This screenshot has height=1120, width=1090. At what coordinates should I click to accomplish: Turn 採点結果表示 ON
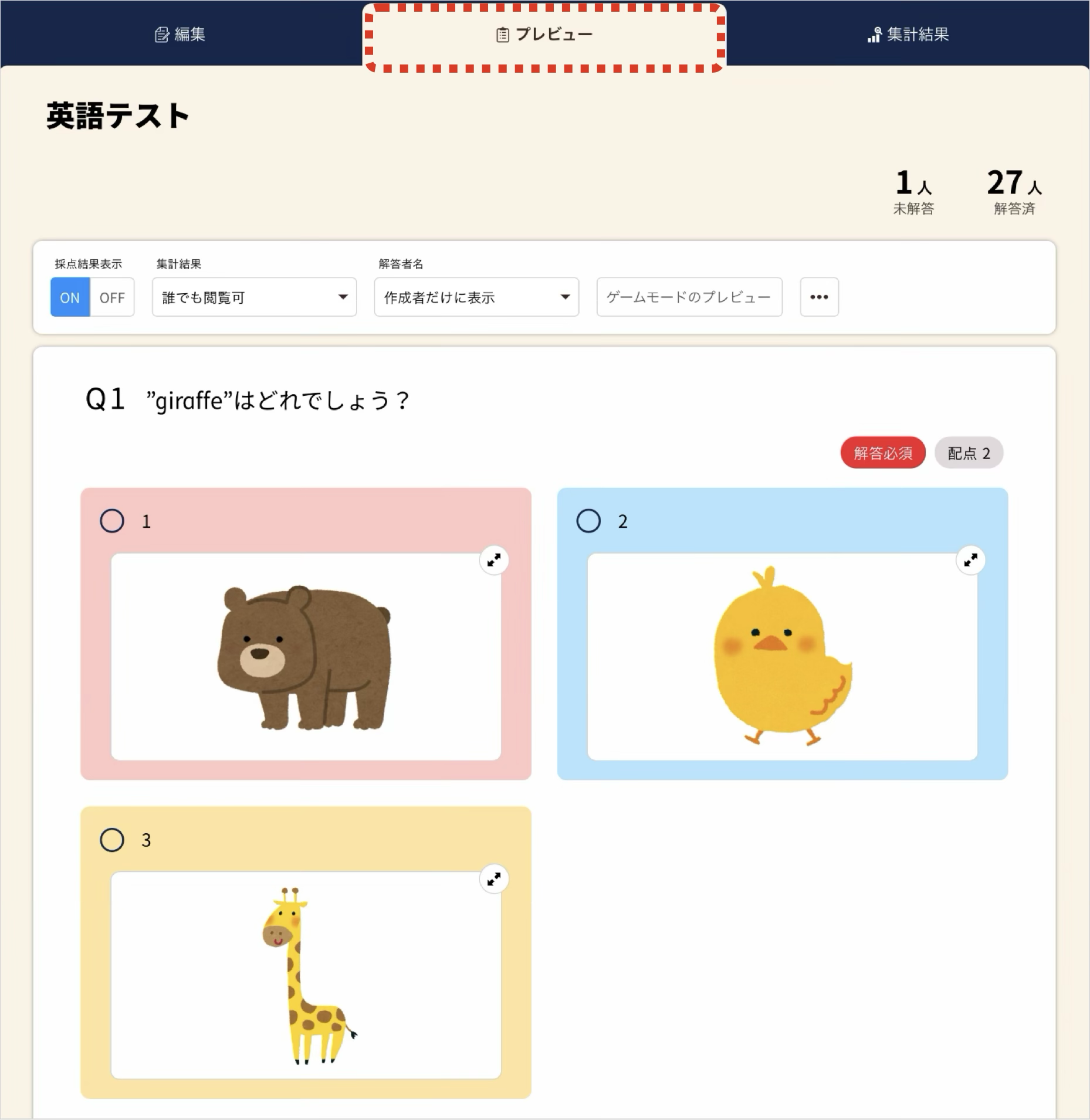70,297
